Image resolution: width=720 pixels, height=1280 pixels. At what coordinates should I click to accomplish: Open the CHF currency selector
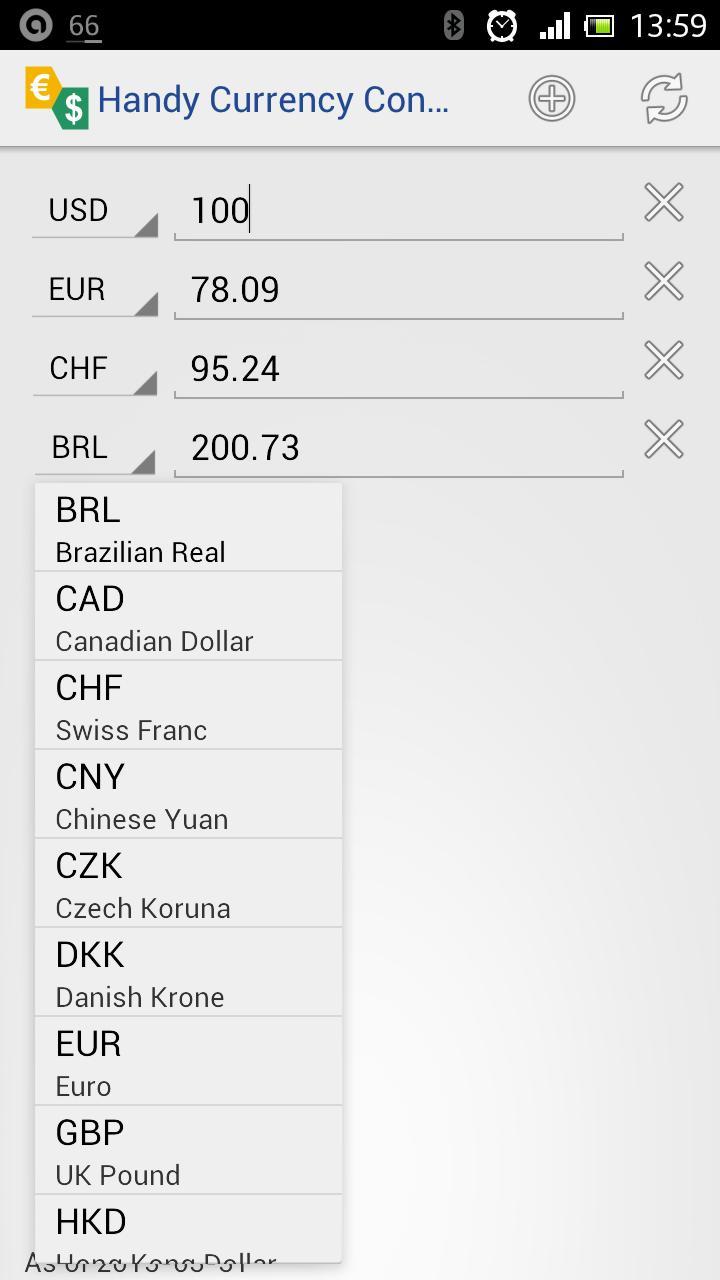[95, 368]
